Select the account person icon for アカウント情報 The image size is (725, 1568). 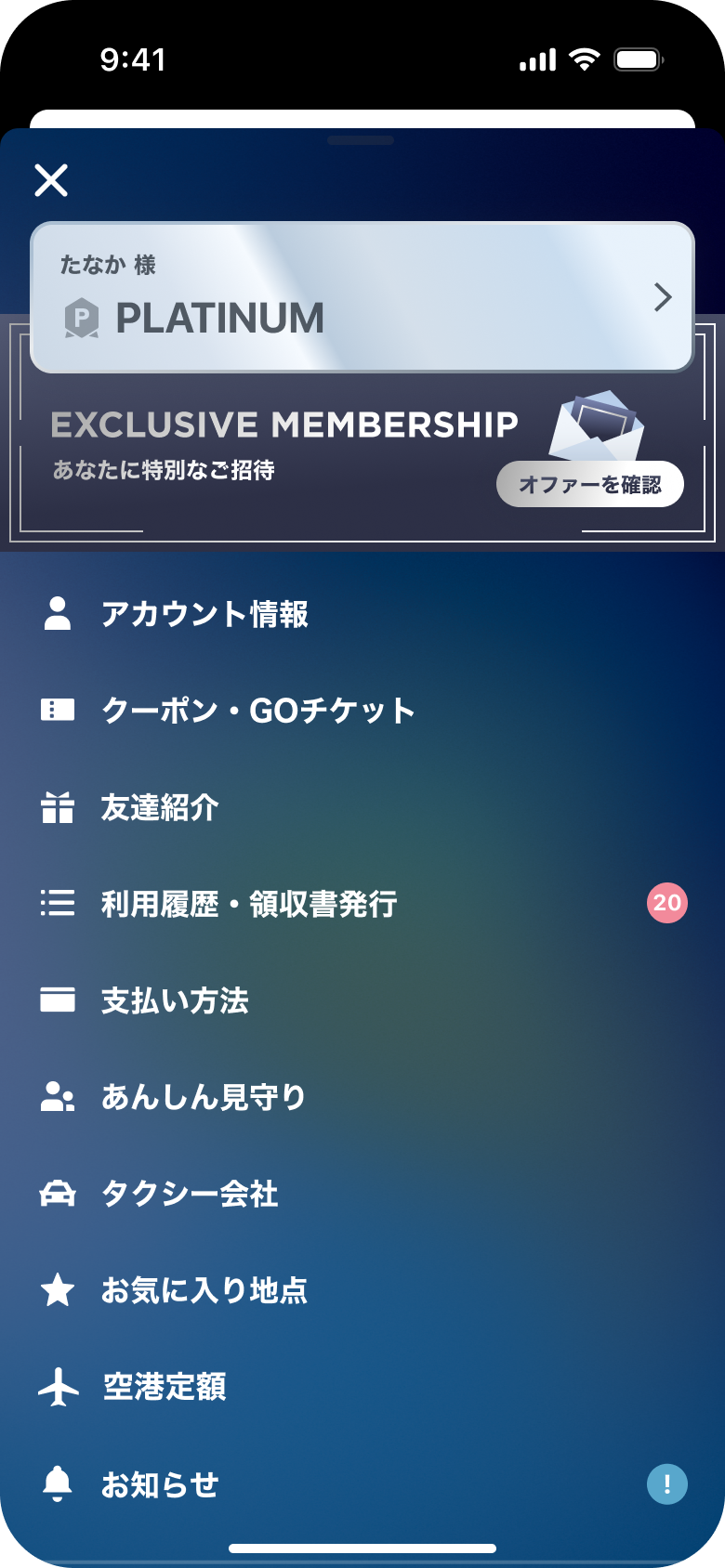pos(57,614)
